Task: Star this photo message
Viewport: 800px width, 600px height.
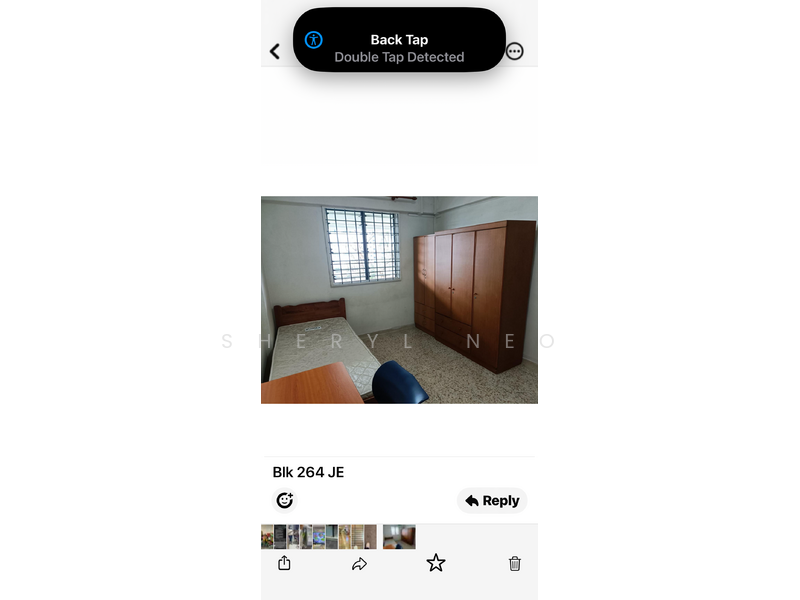Action: (x=436, y=563)
